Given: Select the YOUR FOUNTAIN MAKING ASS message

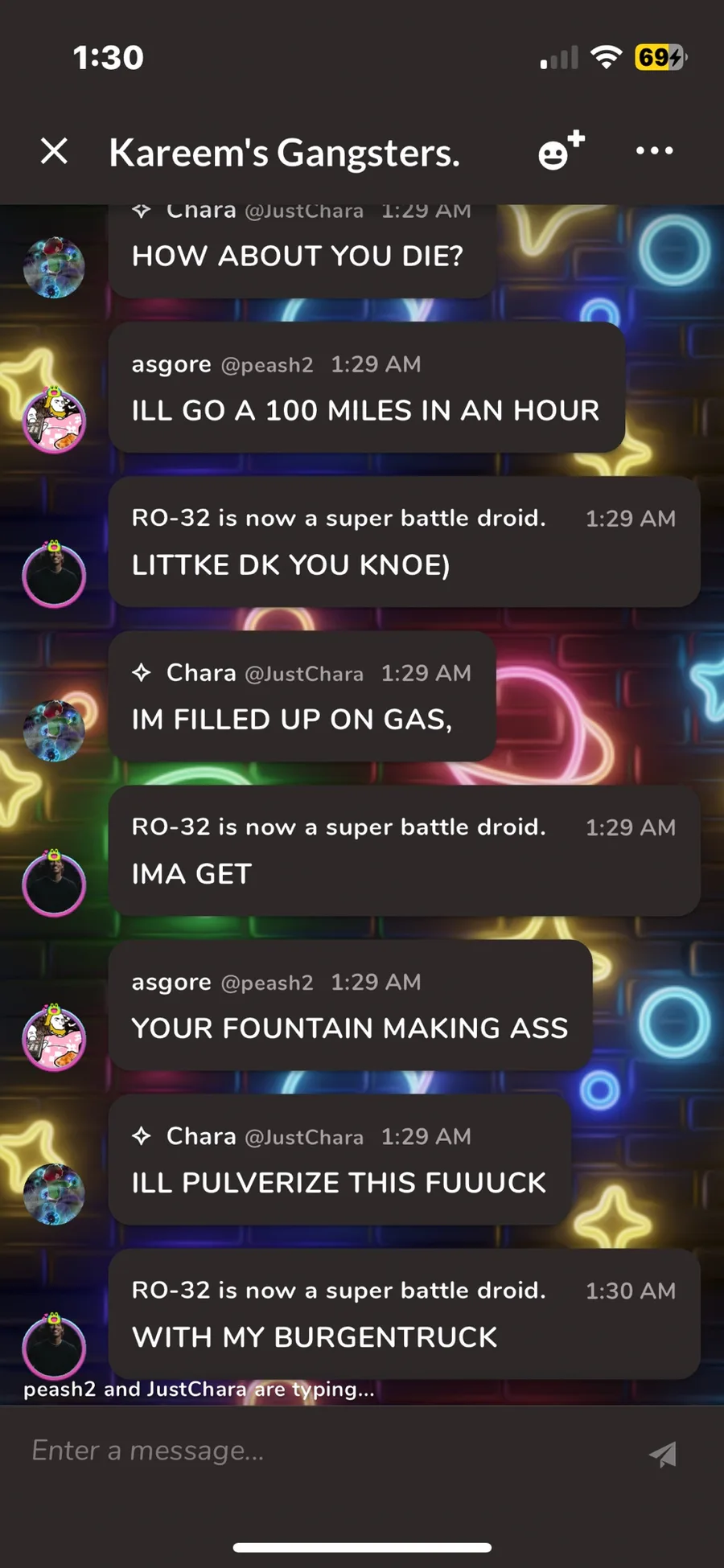Looking at the screenshot, I should pos(351,1005).
